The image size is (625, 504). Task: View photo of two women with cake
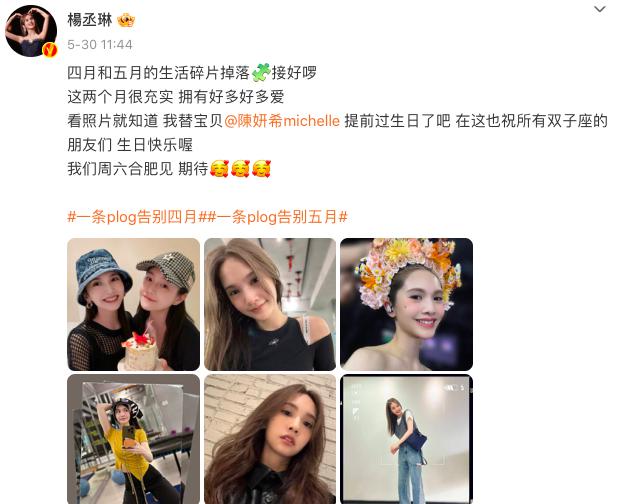133,304
